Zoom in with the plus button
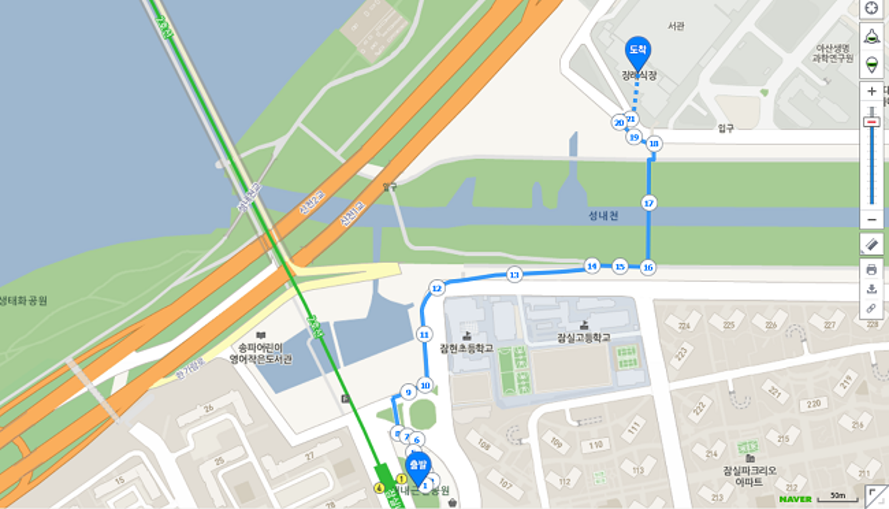The width and height of the screenshot is (889, 509). (x=872, y=91)
